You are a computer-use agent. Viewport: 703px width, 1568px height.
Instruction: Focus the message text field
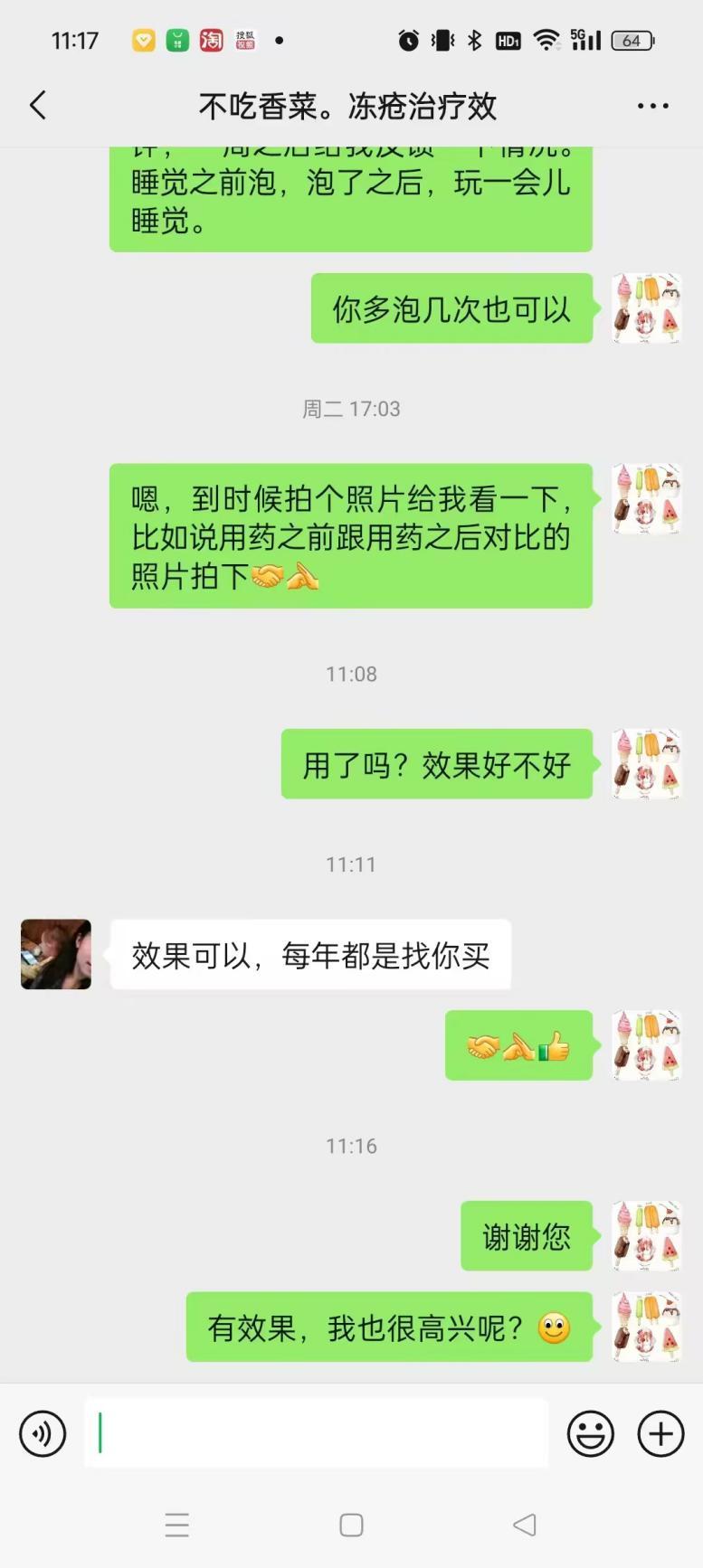coord(317,1433)
